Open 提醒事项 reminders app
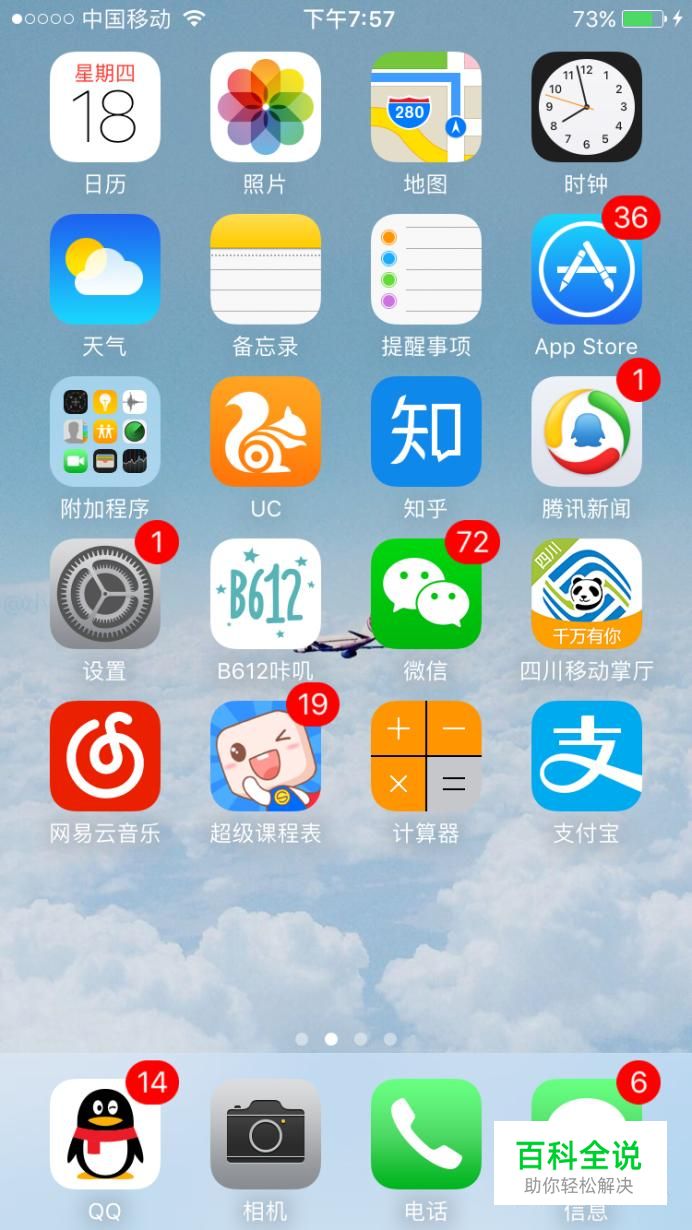Image resolution: width=692 pixels, height=1230 pixels. click(426, 269)
